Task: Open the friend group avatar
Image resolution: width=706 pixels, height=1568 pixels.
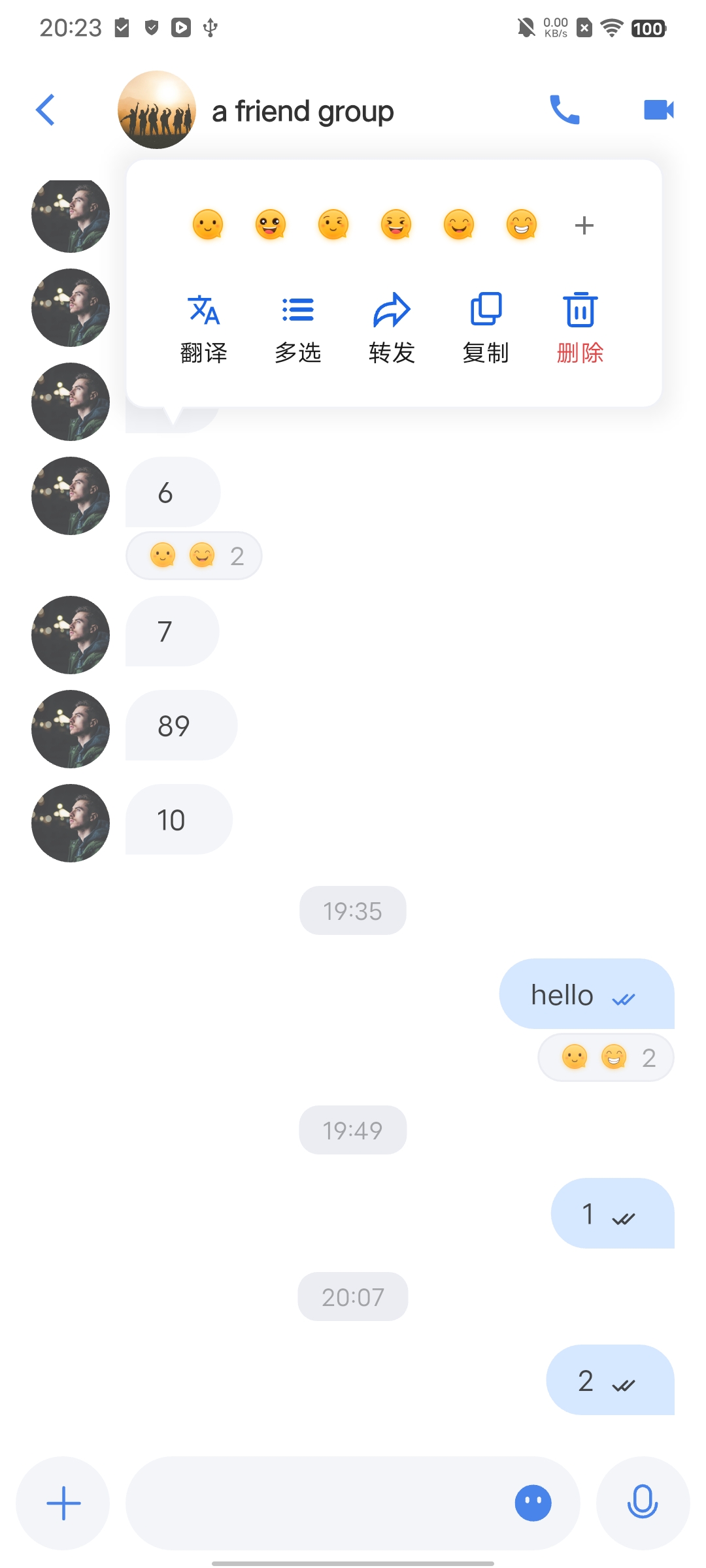Action: click(157, 110)
